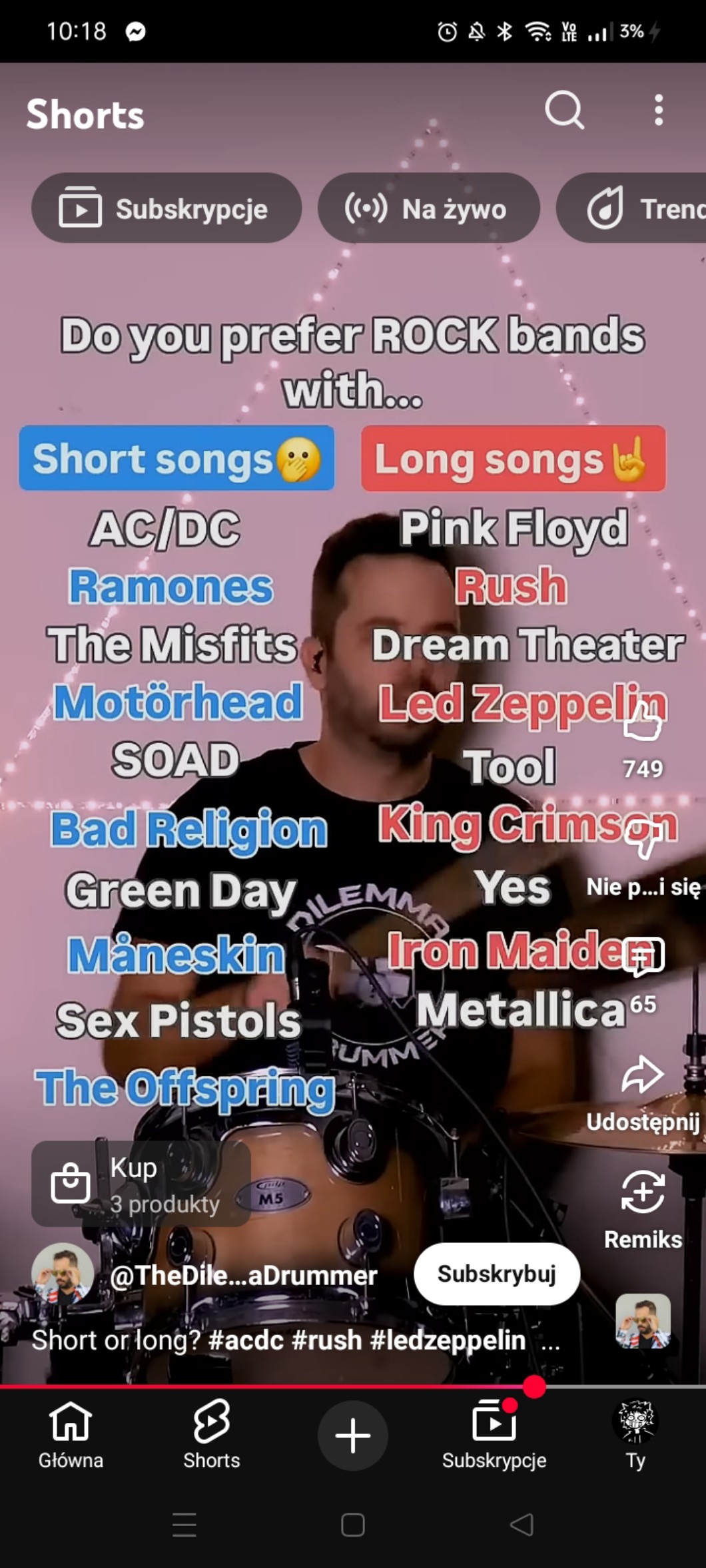Open the Ty profile tab
Image resolution: width=706 pixels, height=1568 pixels.
[635, 1435]
